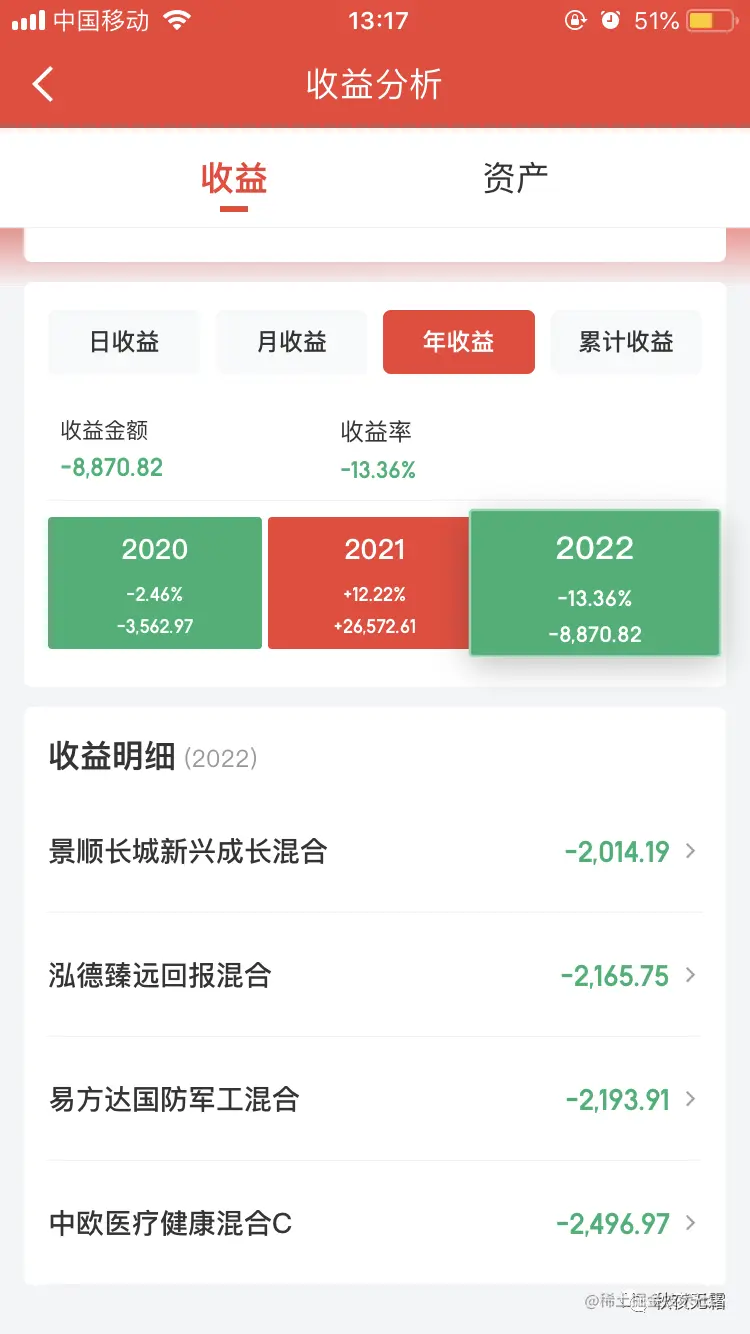
Task: Tap the alarm clock icon near the battery
Action: (x=611, y=19)
